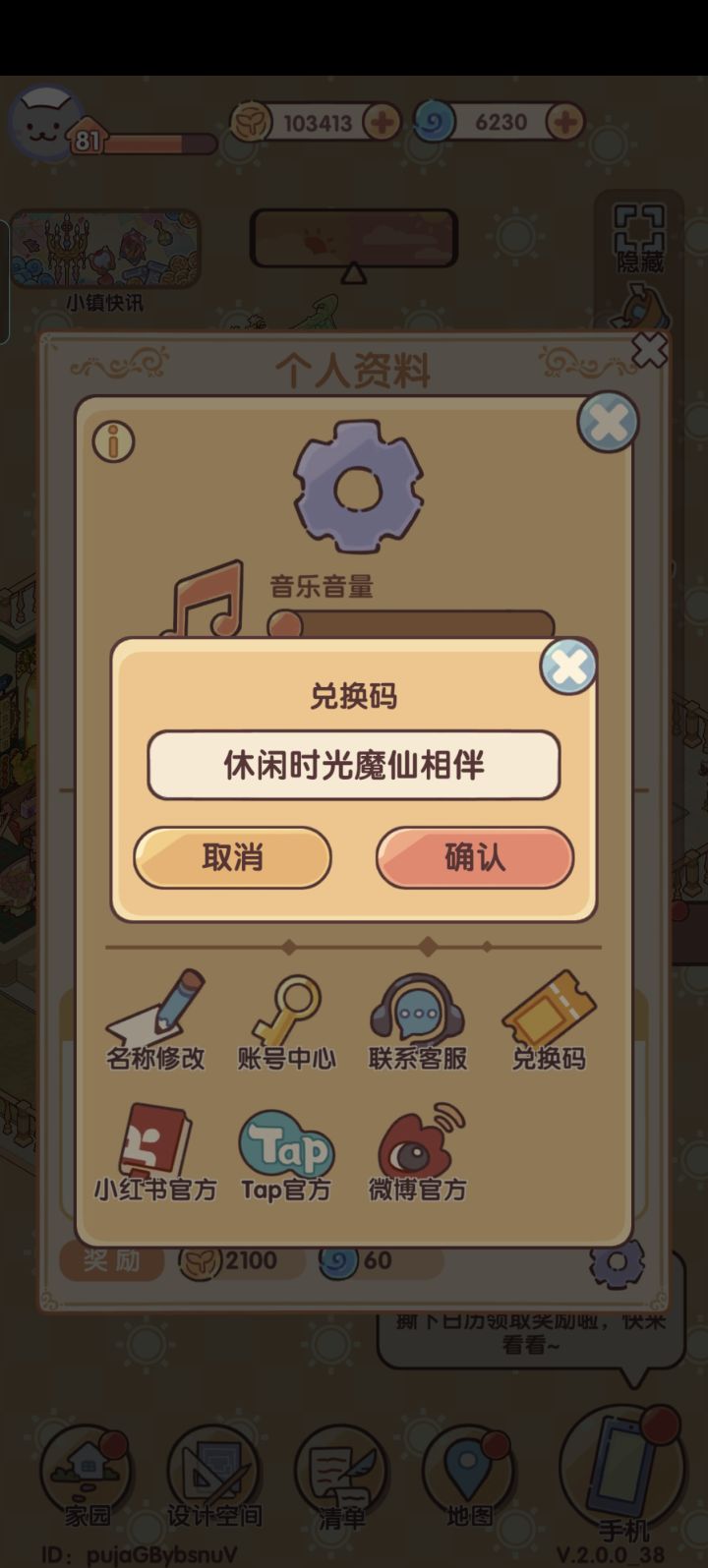Confirm redemption with 确认 button
Viewport: 708px width, 1568px height.
(x=473, y=857)
